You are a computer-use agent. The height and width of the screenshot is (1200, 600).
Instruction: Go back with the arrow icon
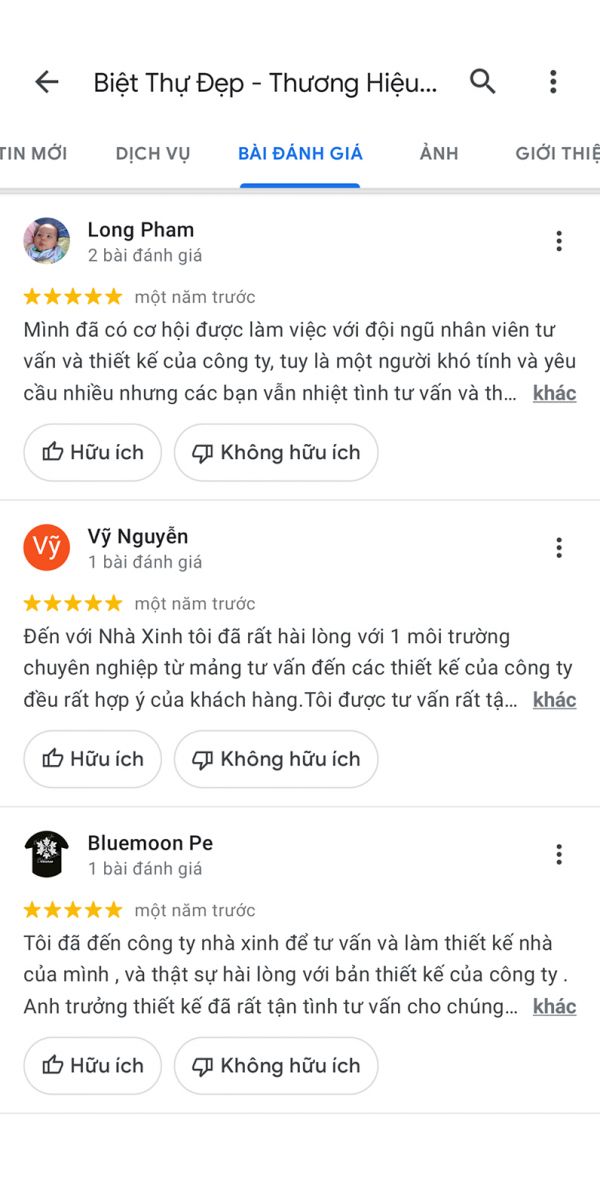pyautogui.click(x=47, y=82)
